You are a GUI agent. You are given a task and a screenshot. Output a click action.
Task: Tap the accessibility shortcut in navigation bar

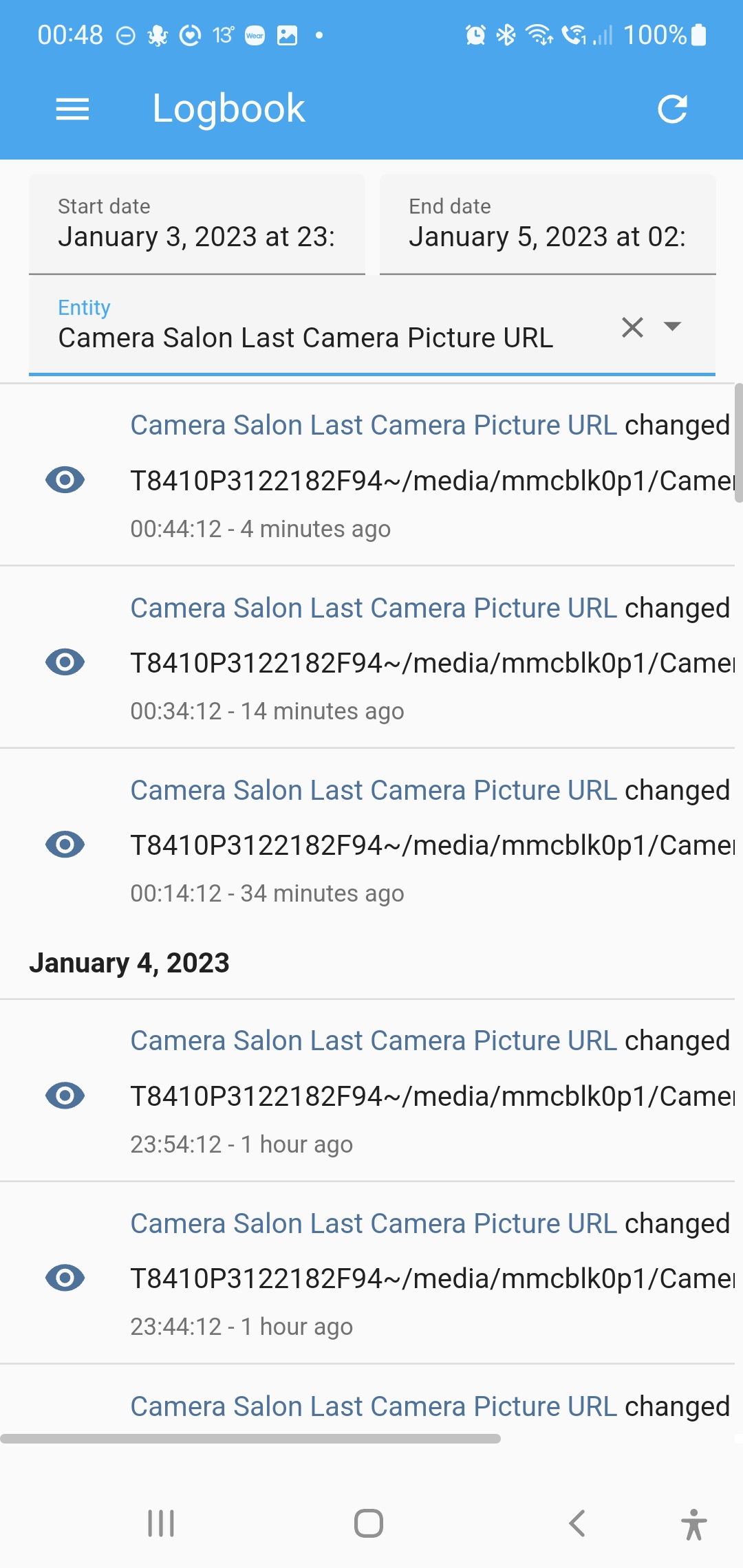693,1521
